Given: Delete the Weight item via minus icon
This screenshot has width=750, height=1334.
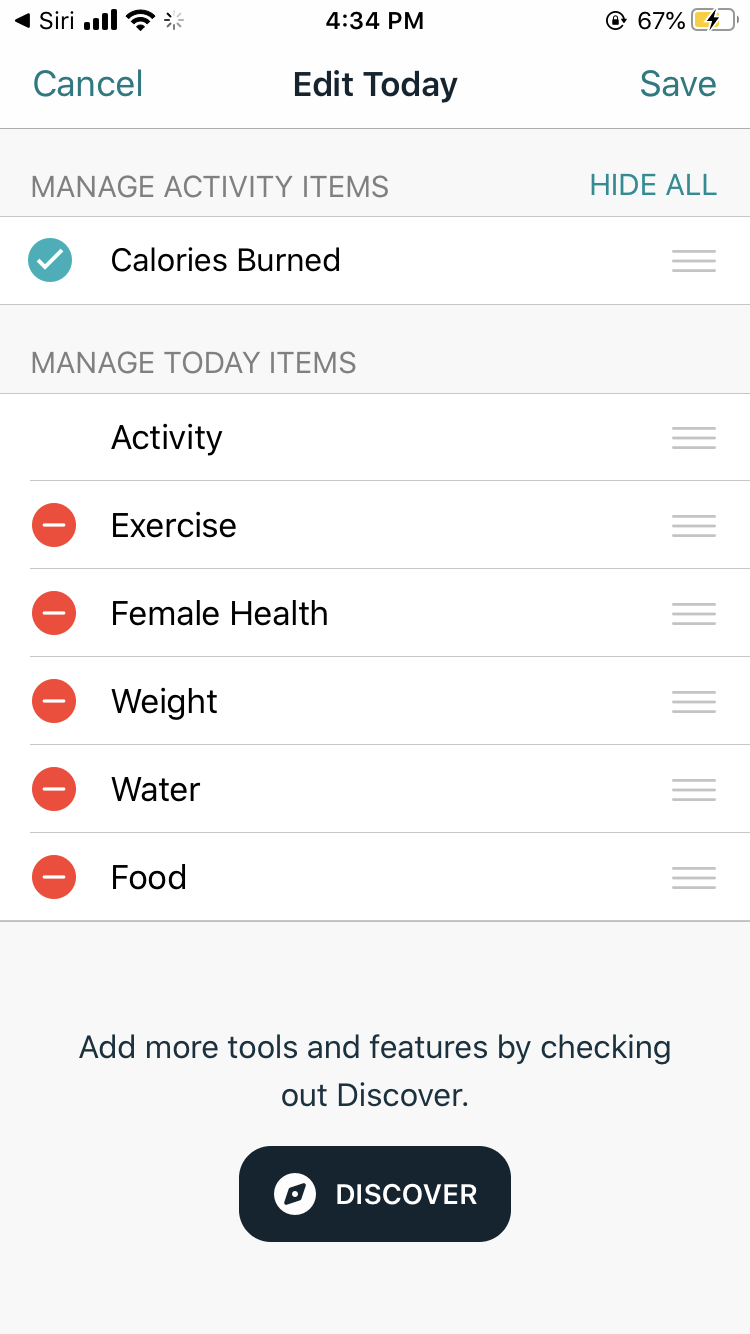Looking at the screenshot, I should click(54, 701).
